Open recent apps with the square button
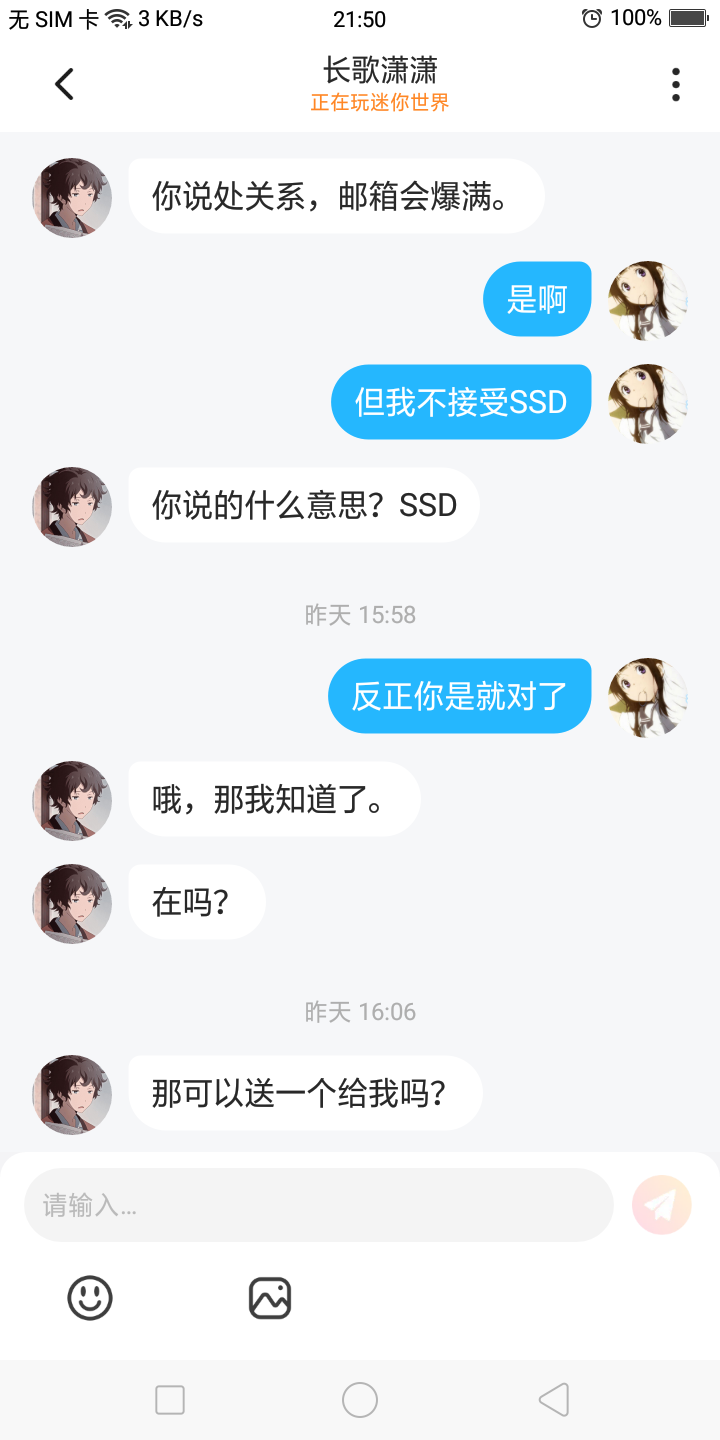The height and width of the screenshot is (1440, 720). (x=170, y=1400)
